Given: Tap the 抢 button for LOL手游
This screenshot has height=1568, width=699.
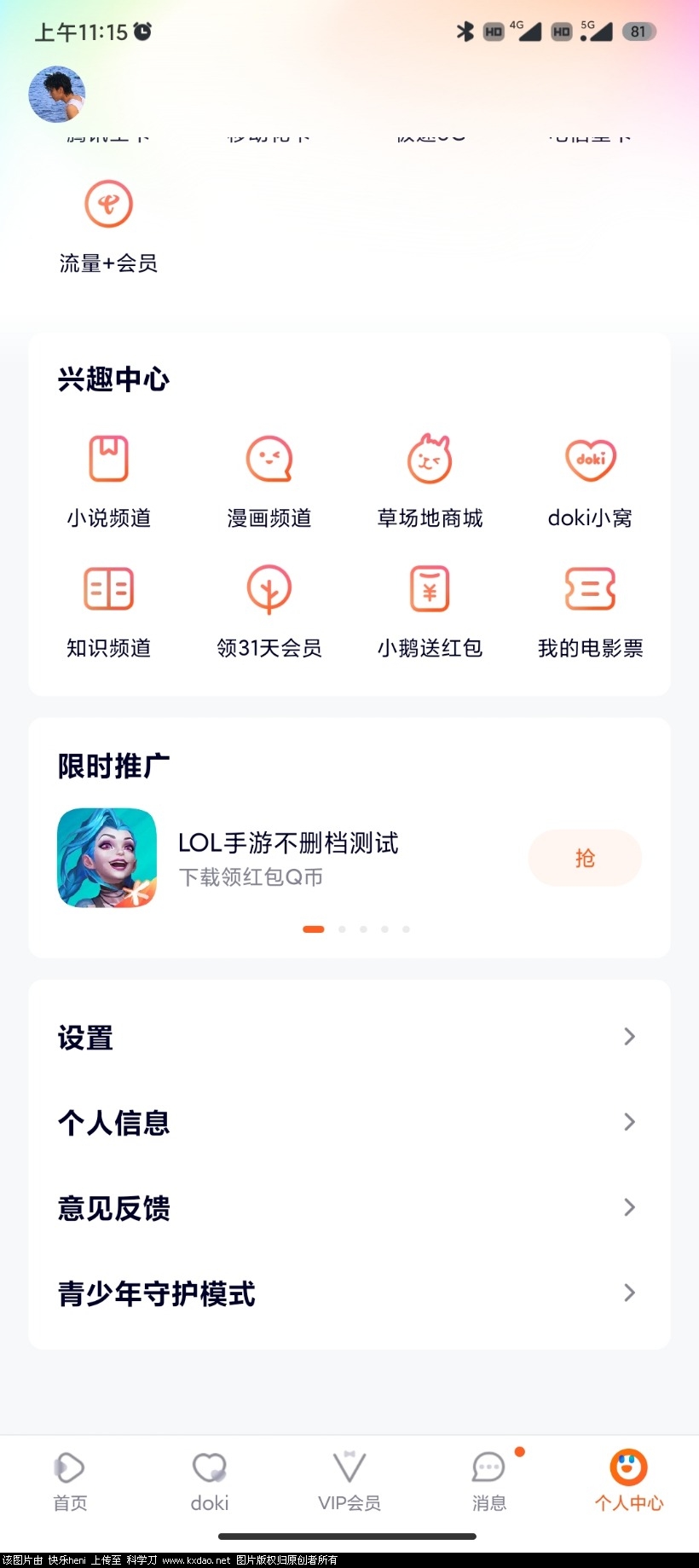Looking at the screenshot, I should (x=585, y=858).
